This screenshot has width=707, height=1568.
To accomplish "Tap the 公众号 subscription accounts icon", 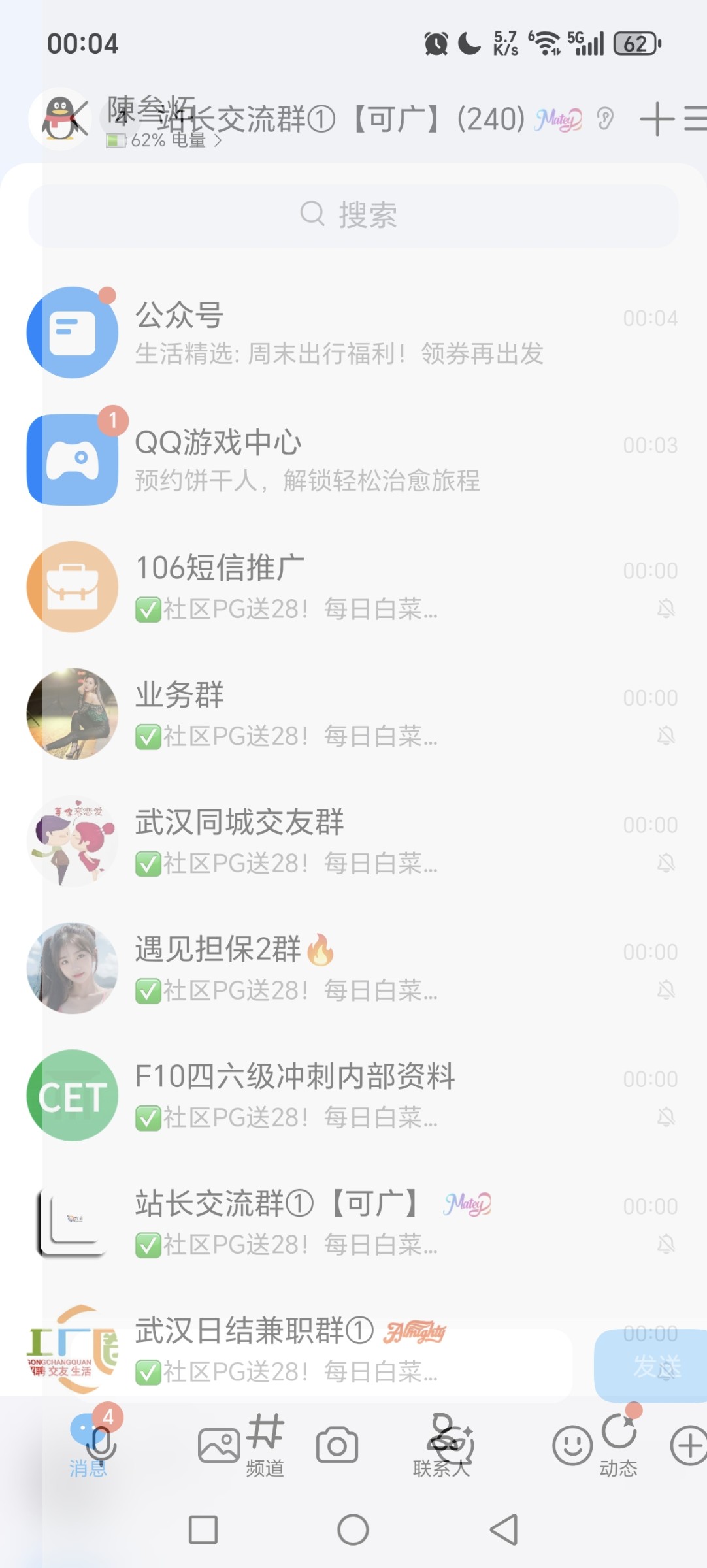I will pyautogui.click(x=73, y=331).
